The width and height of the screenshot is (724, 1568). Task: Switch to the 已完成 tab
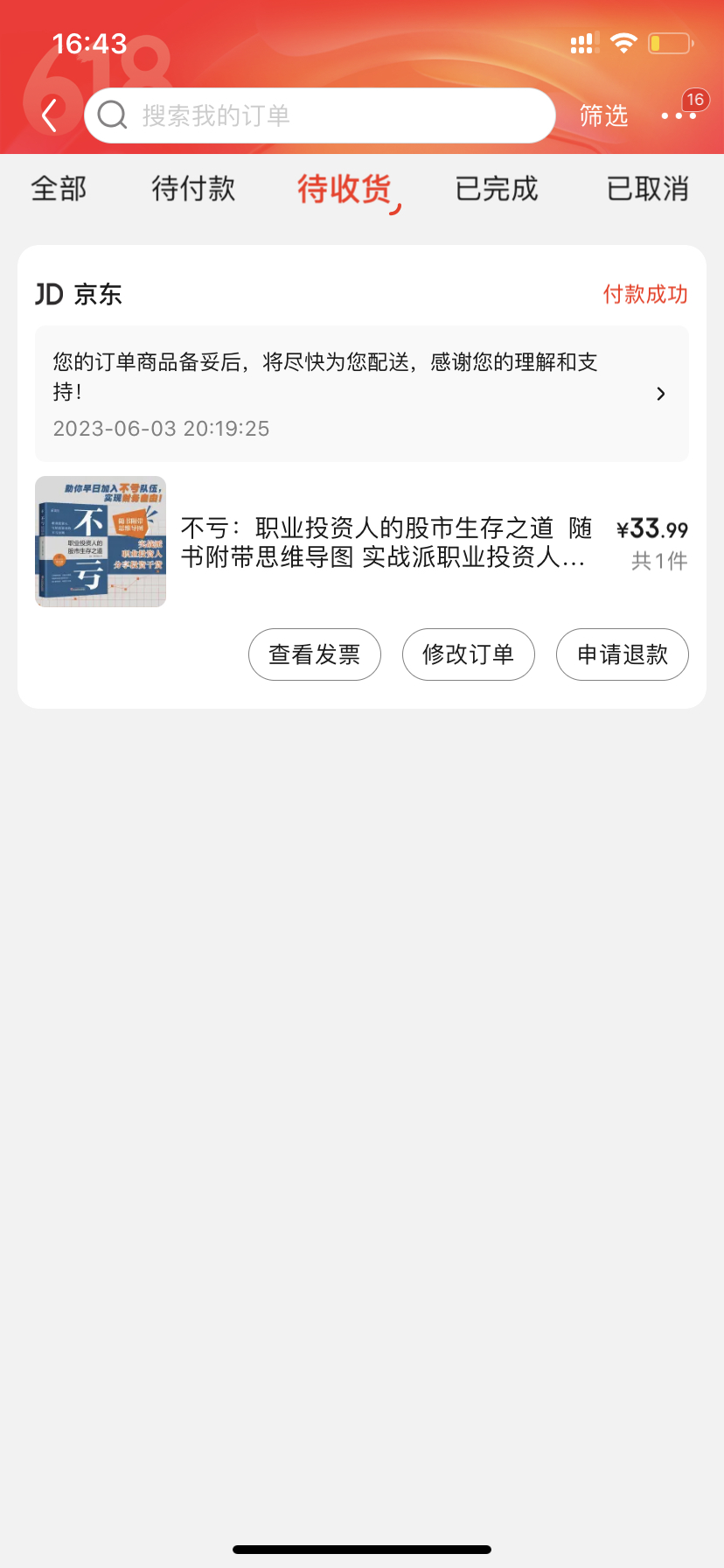click(x=496, y=188)
